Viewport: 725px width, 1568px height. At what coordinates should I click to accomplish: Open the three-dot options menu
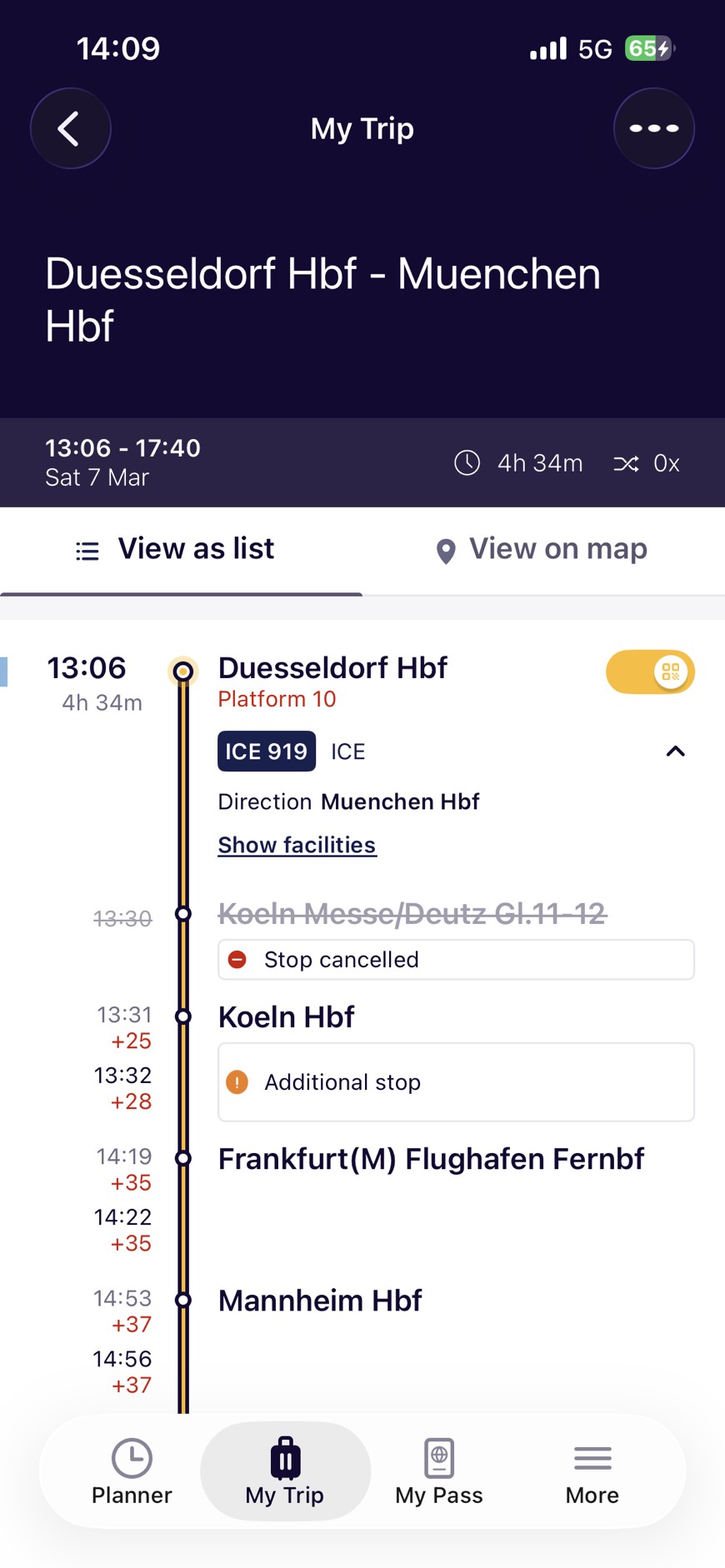(x=653, y=128)
